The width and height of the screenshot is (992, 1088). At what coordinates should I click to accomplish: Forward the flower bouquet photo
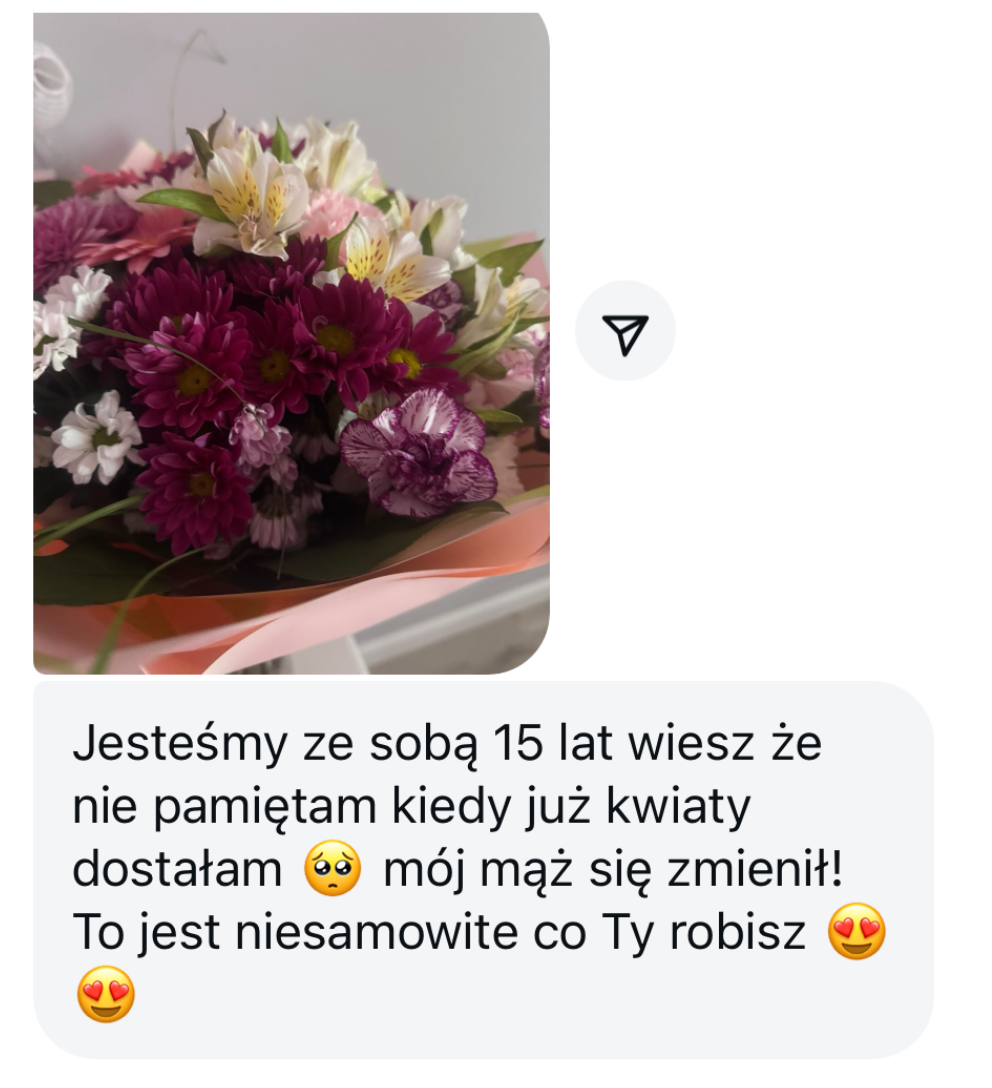[x=625, y=331]
